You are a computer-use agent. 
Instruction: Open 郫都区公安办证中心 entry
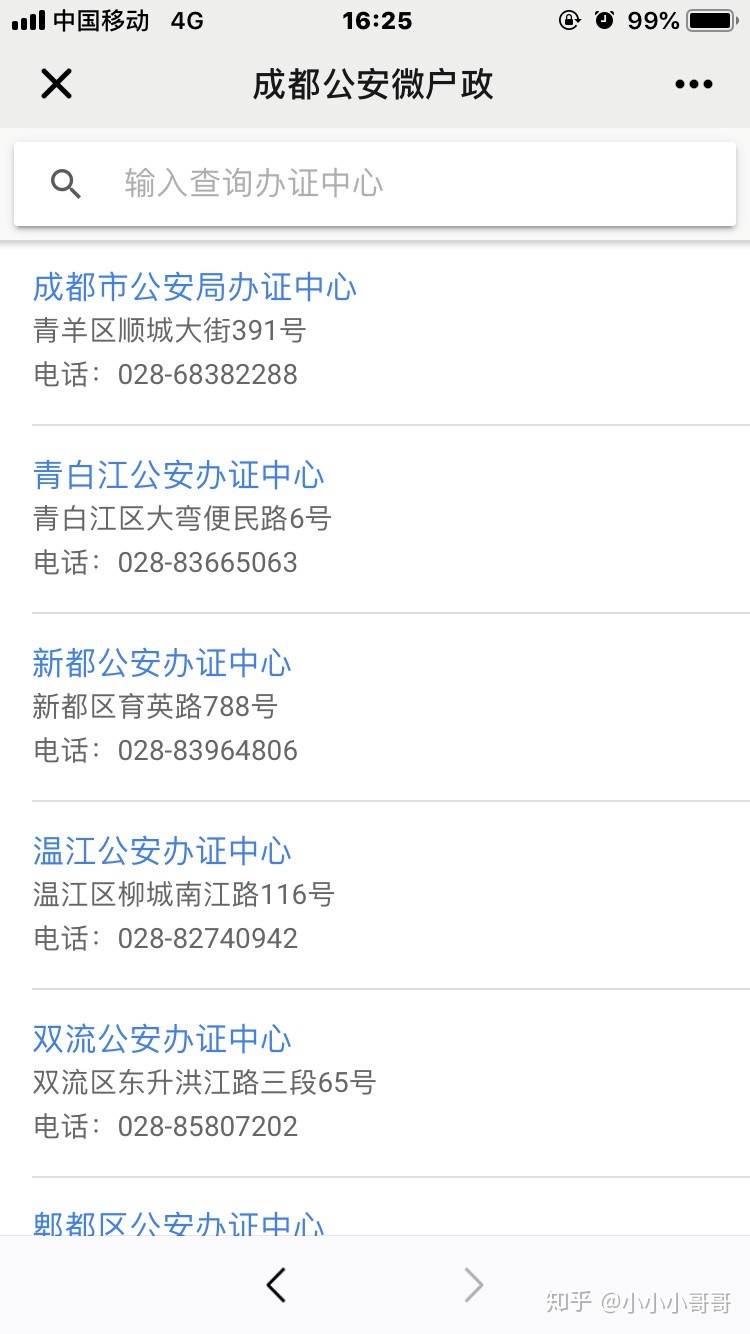click(x=179, y=1222)
